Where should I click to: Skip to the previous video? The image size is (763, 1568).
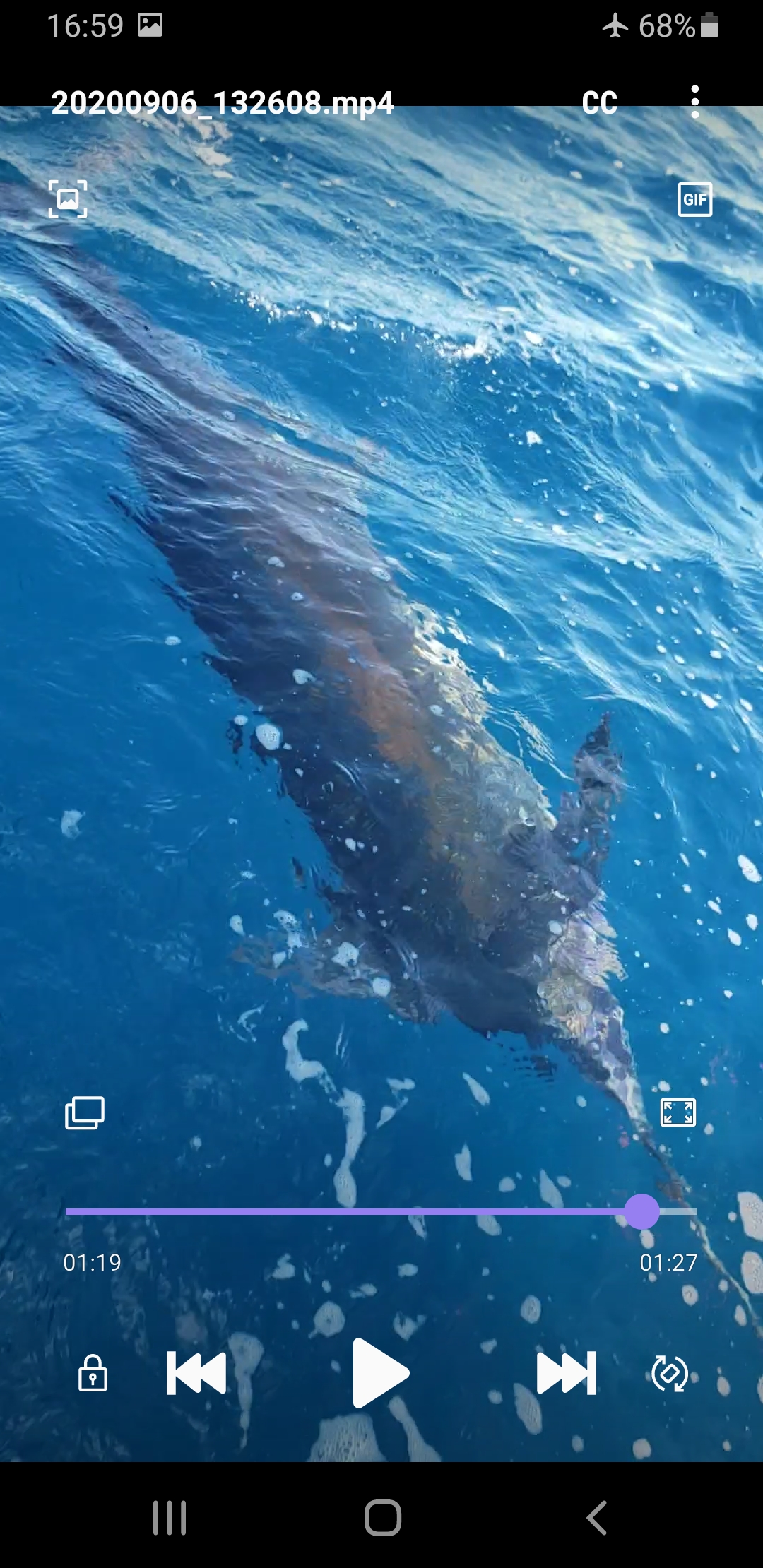pos(196,1373)
